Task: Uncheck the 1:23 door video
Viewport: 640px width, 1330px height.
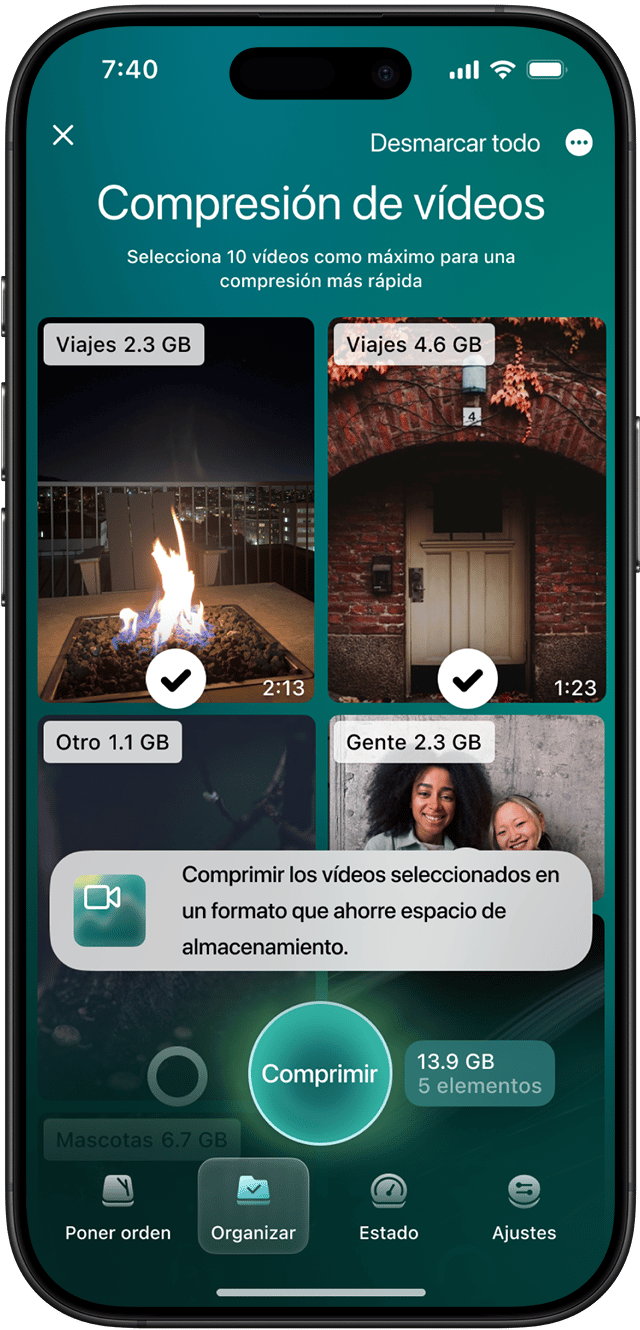Action: 467,679
